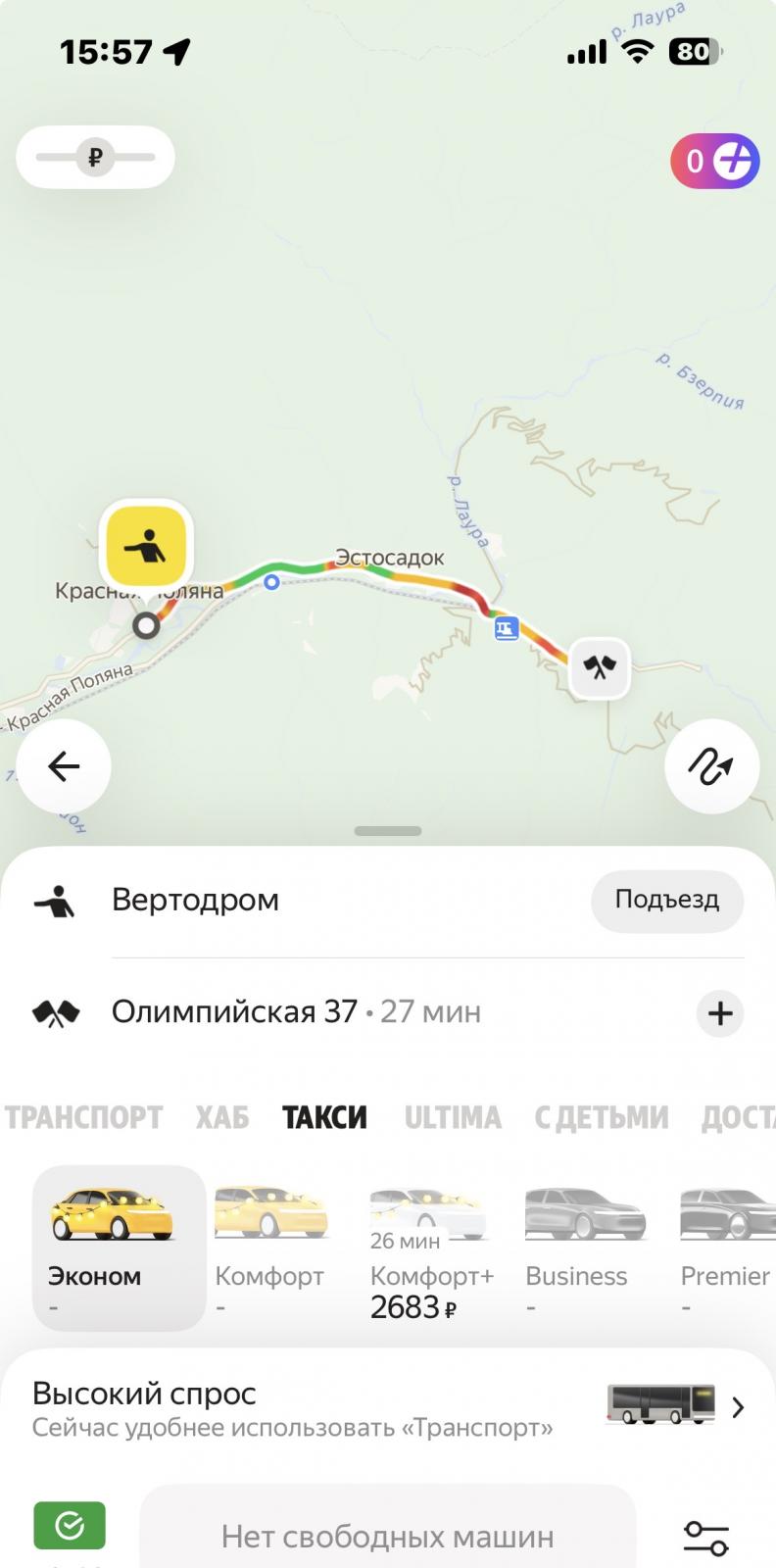Open the green payment method button
776x1568 pixels.
(70, 1525)
